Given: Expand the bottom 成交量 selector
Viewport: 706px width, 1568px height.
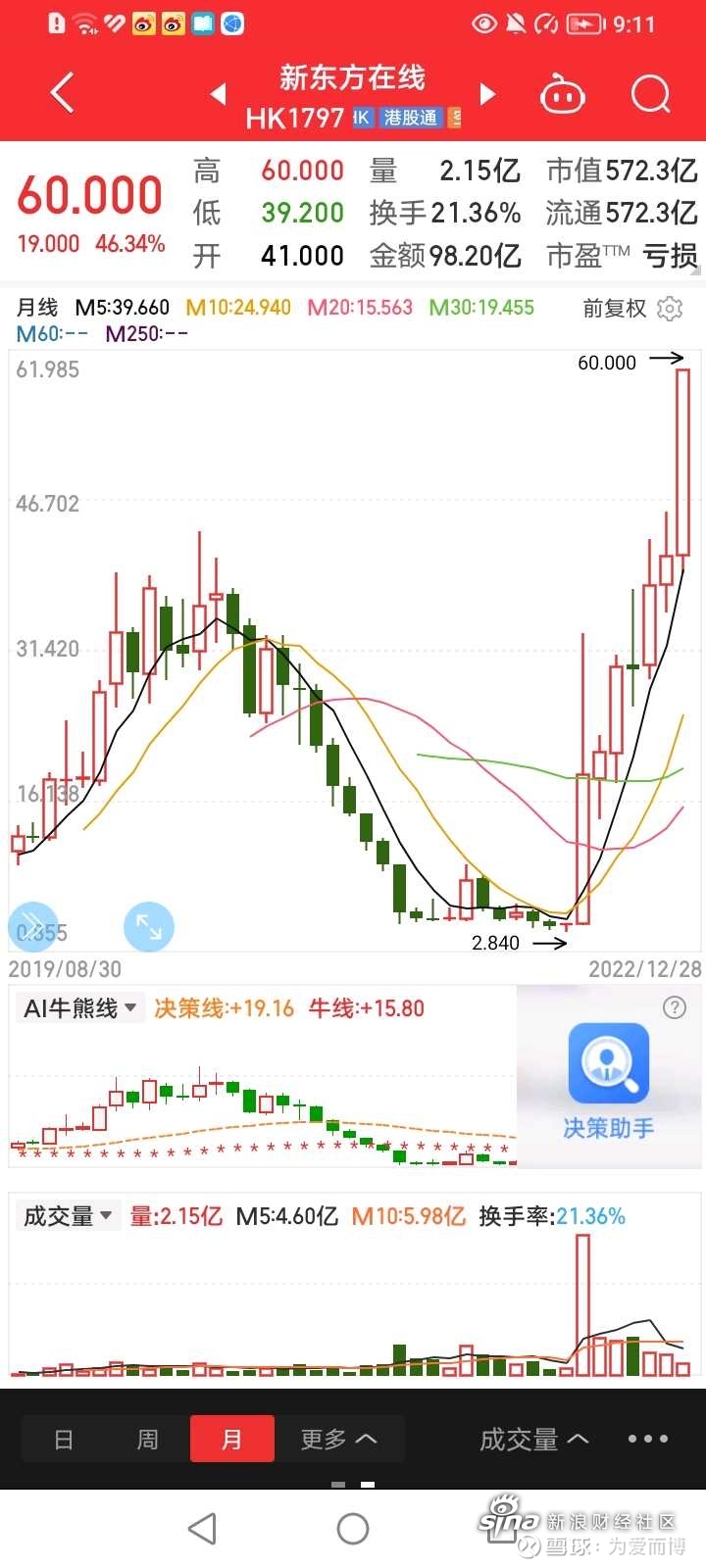Looking at the screenshot, I should [x=534, y=1439].
